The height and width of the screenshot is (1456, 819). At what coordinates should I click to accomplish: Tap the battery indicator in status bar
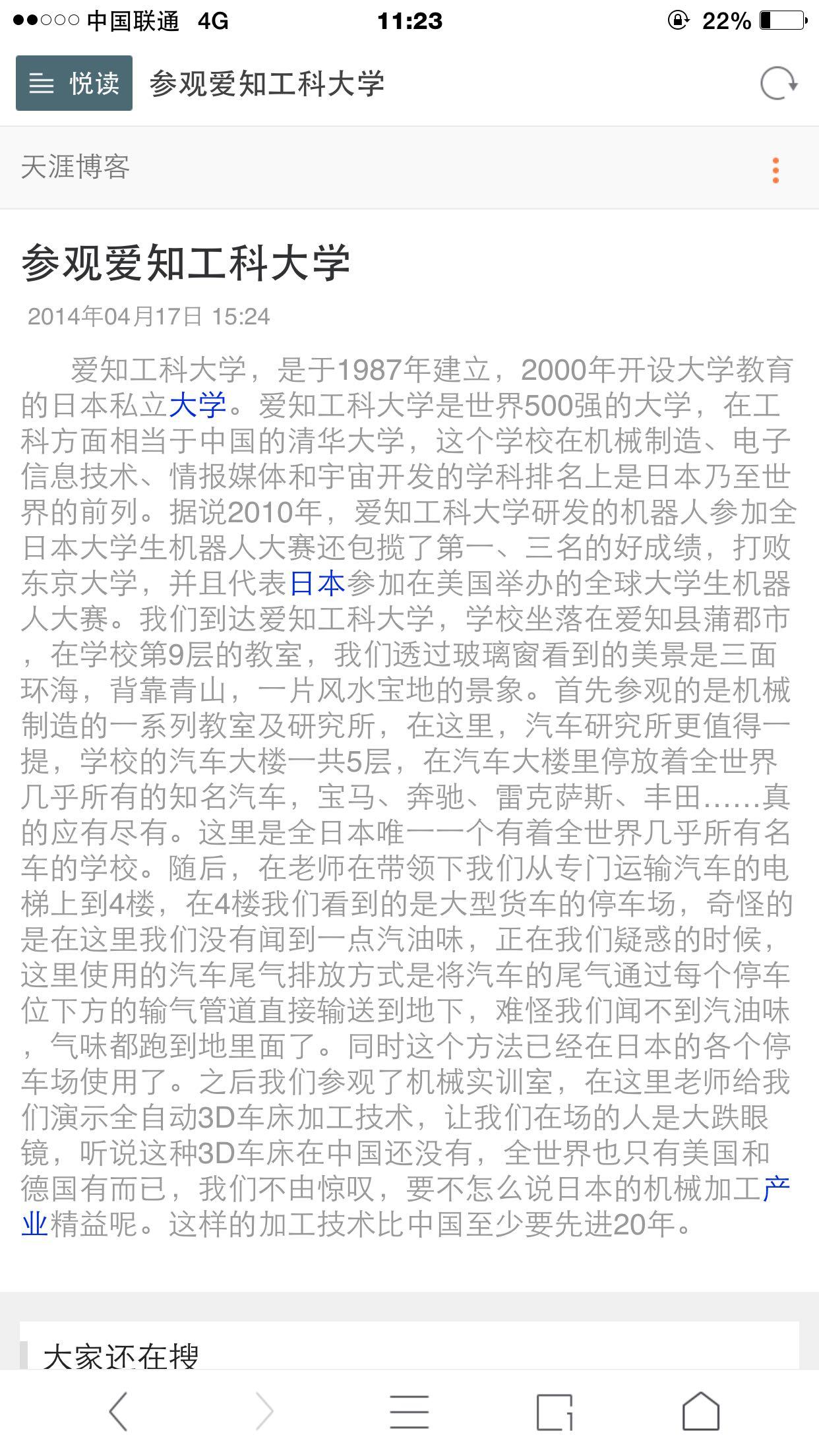point(782,20)
